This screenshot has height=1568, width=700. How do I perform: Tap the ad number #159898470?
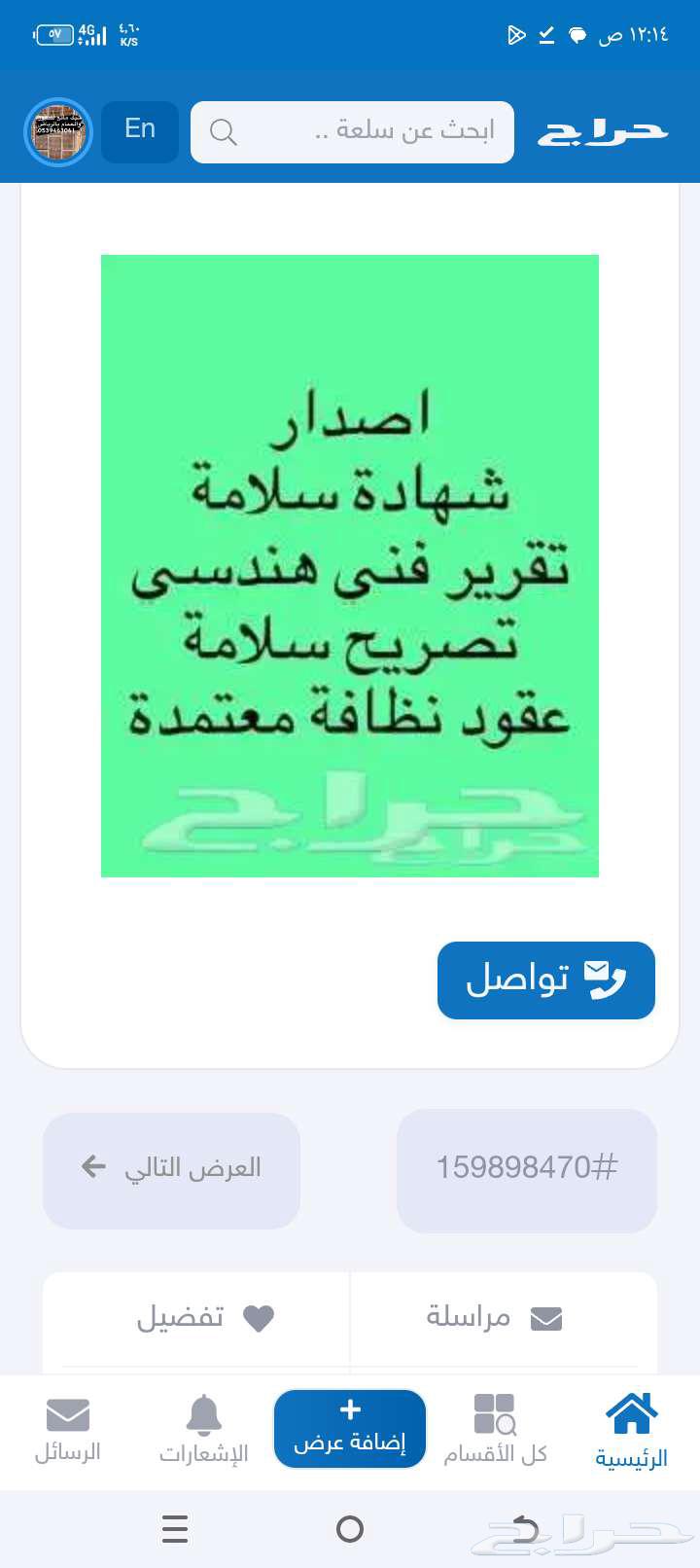click(x=526, y=1169)
